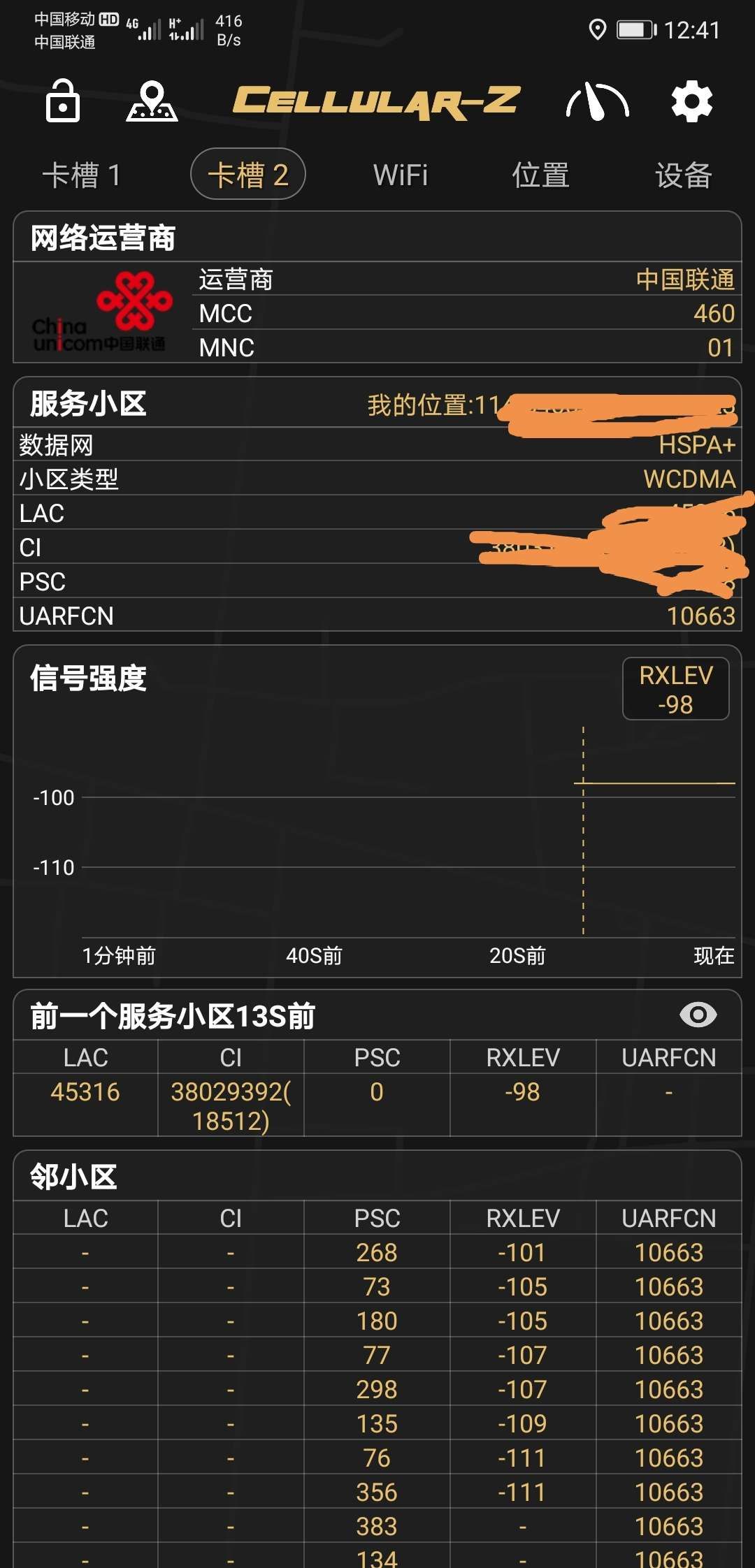Open the settings gear
Image resolution: width=755 pixels, height=1568 pixels.
[691, 102]
